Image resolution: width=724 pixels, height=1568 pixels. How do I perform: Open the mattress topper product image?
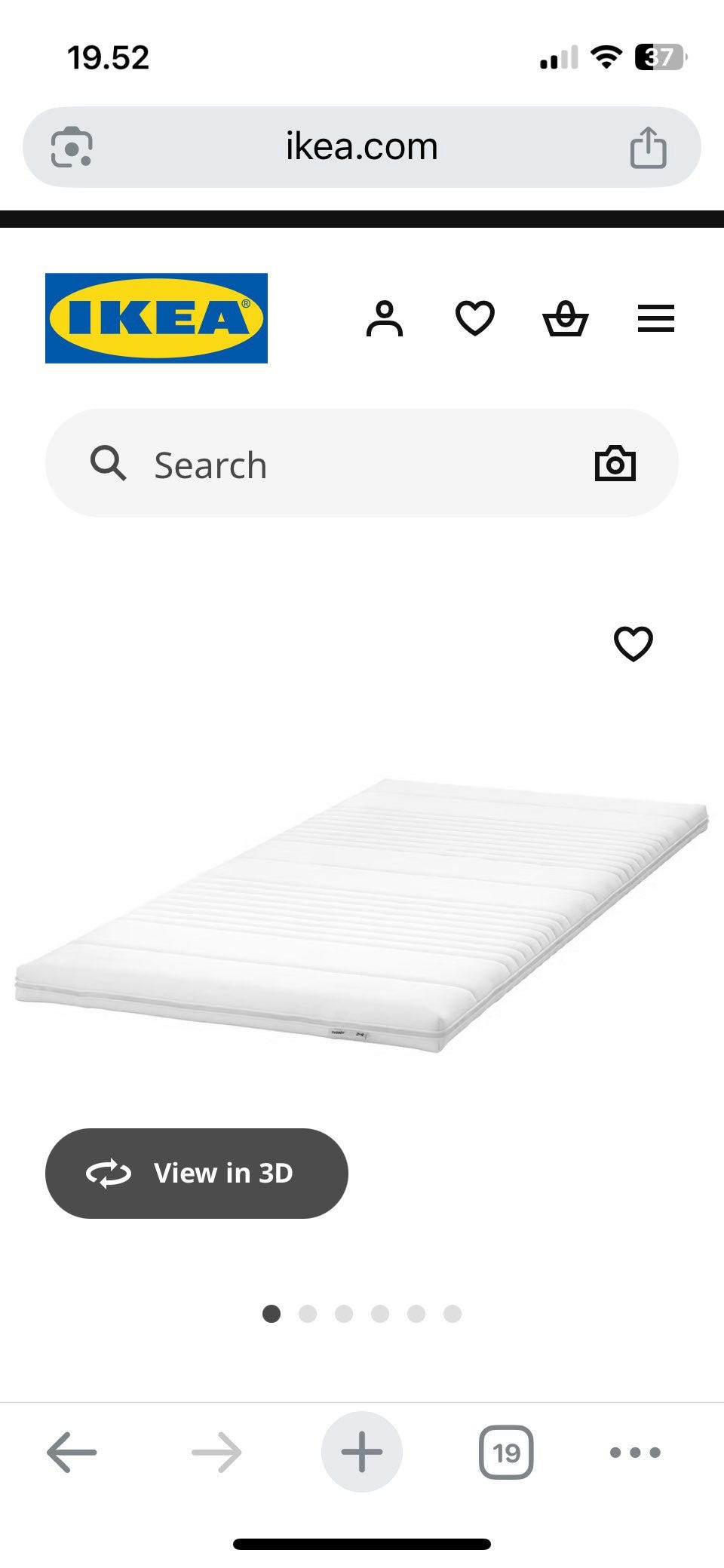pos(362,916)
